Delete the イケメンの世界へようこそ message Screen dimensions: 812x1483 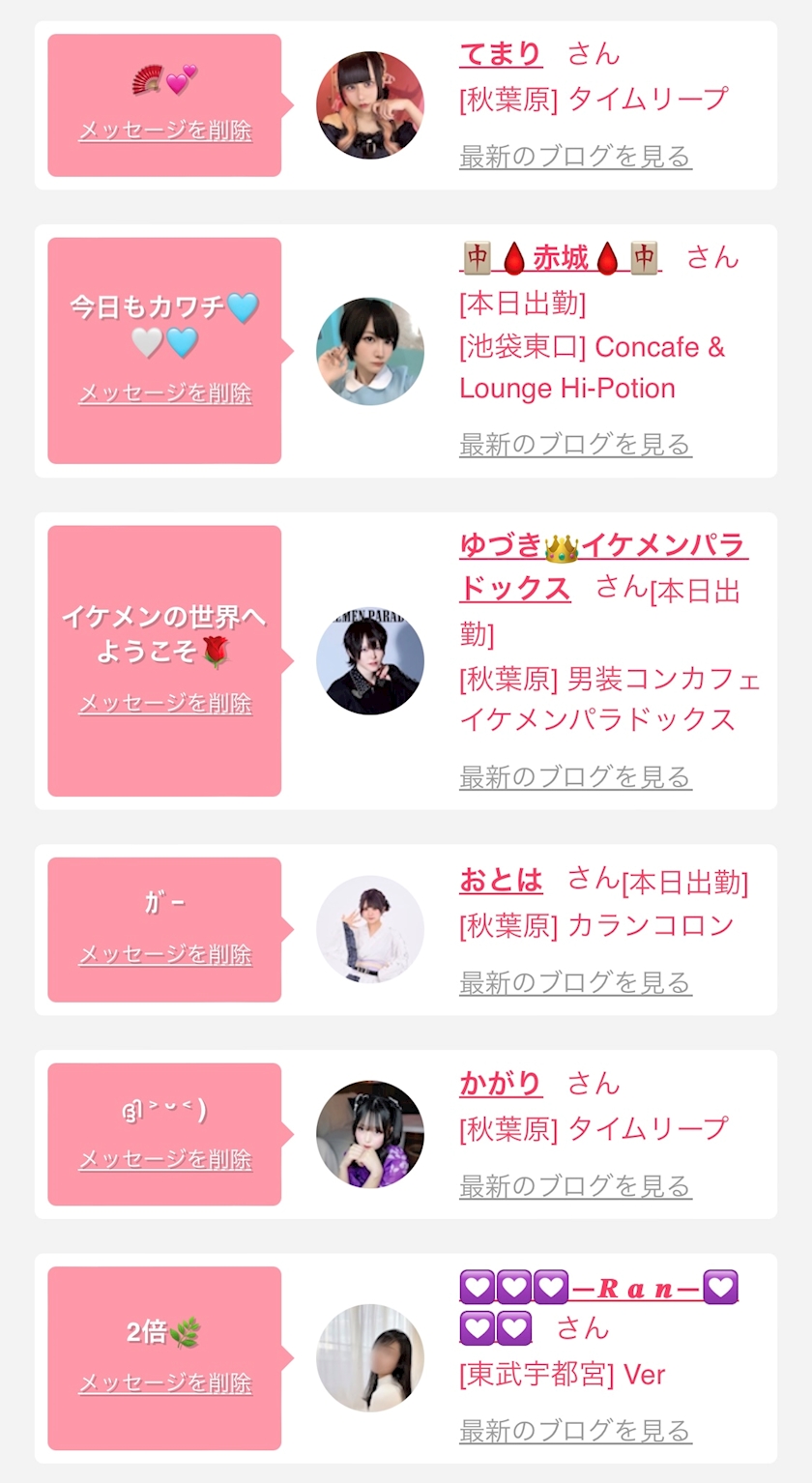(165, 704)
